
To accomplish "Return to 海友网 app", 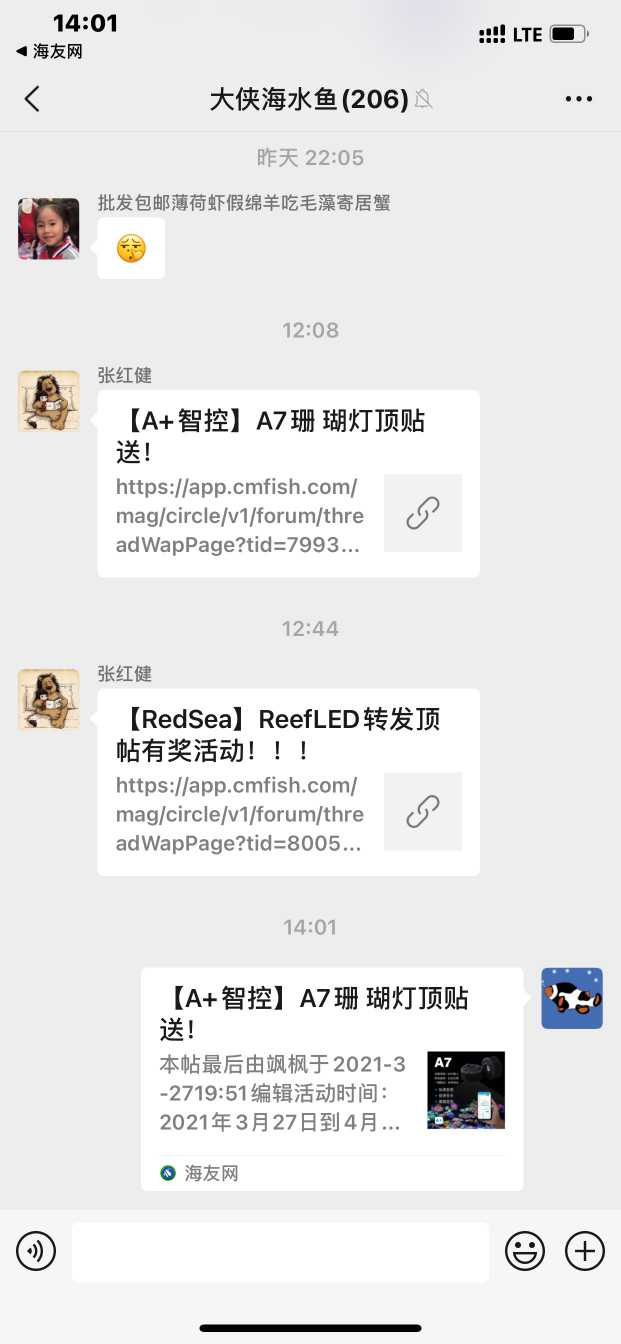I will 49,52.
